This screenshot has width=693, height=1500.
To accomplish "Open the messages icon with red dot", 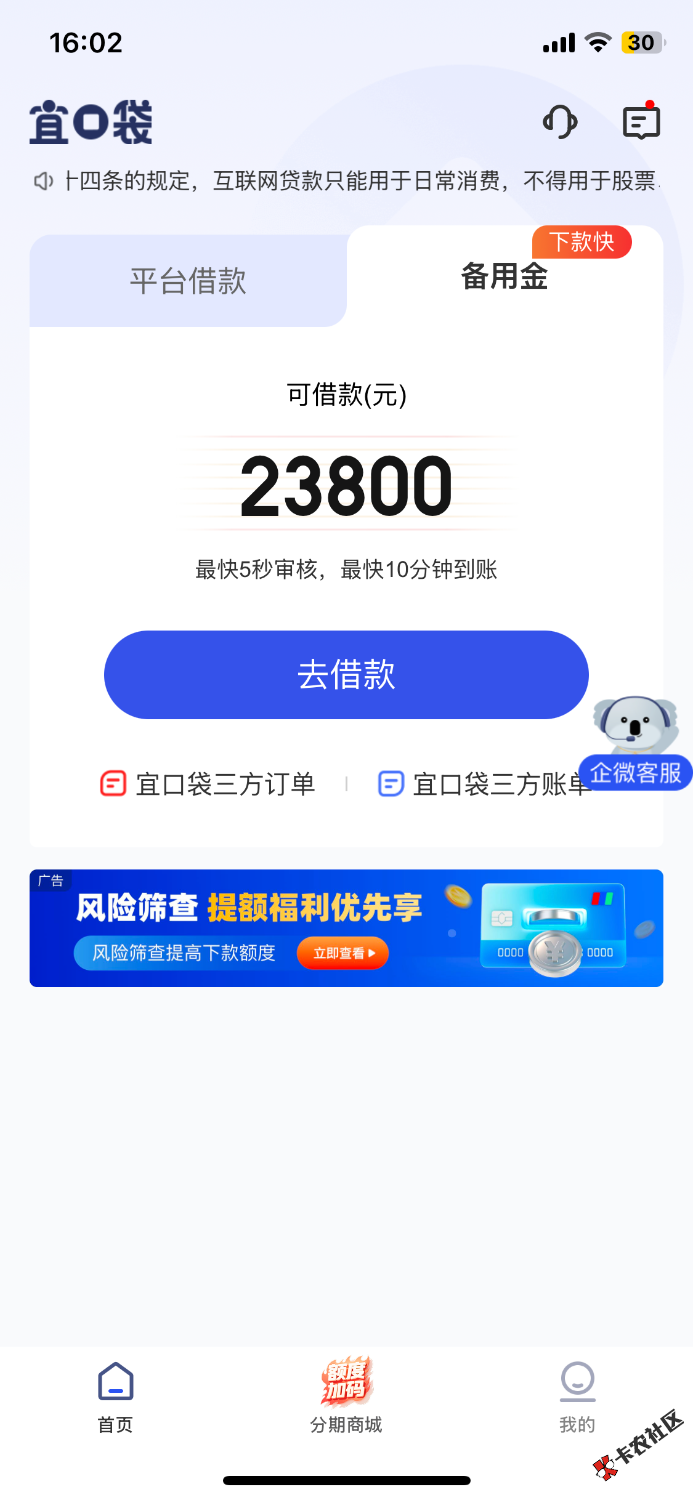I will (x=641, y=123).
